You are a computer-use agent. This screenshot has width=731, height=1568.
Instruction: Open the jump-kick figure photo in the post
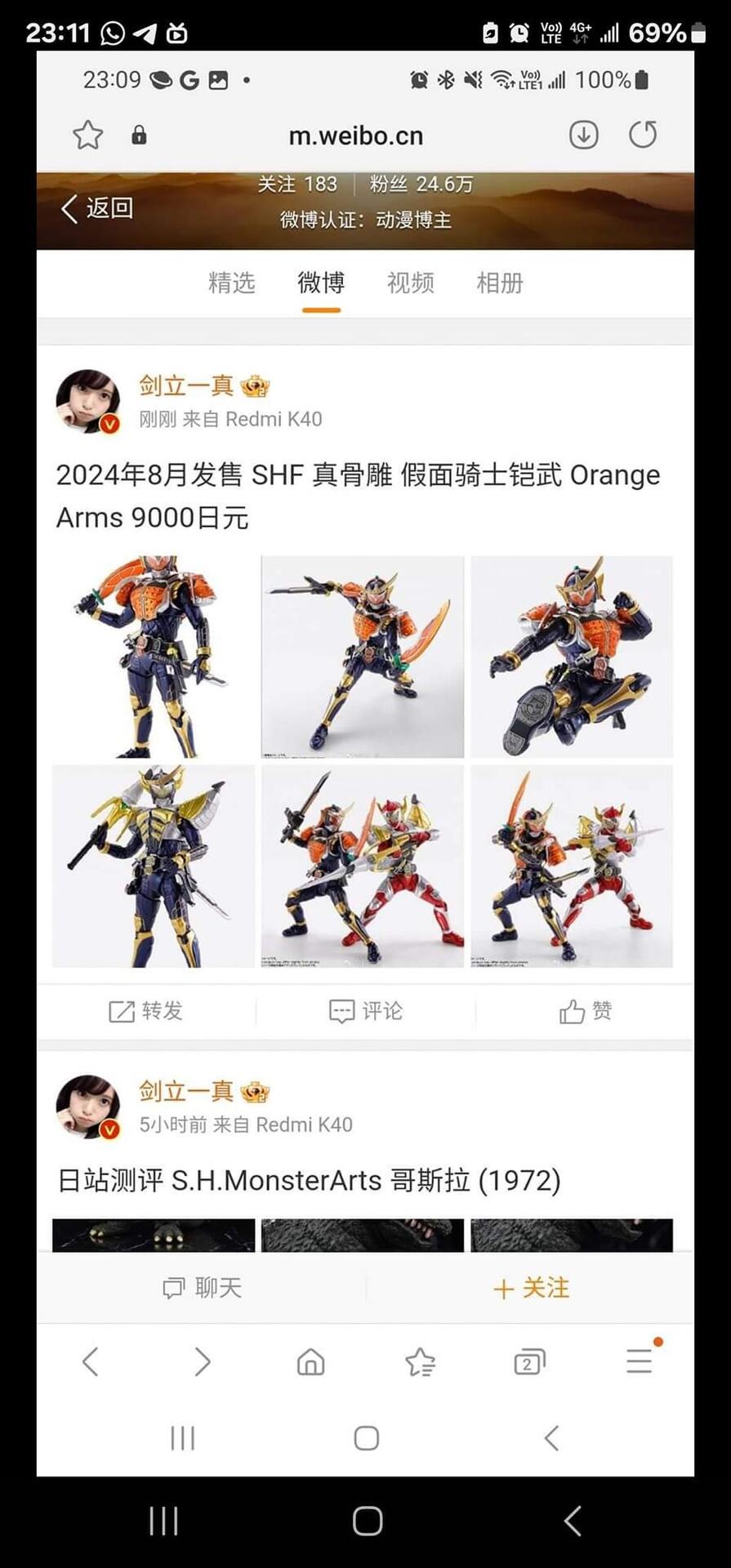[572, 657]
